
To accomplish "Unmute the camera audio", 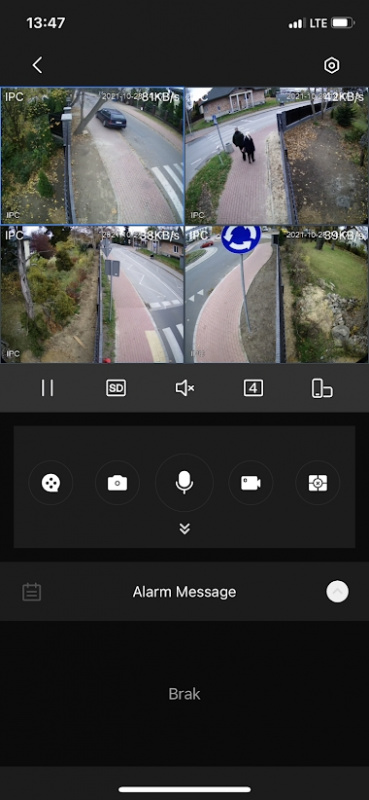I will (184, 389).
